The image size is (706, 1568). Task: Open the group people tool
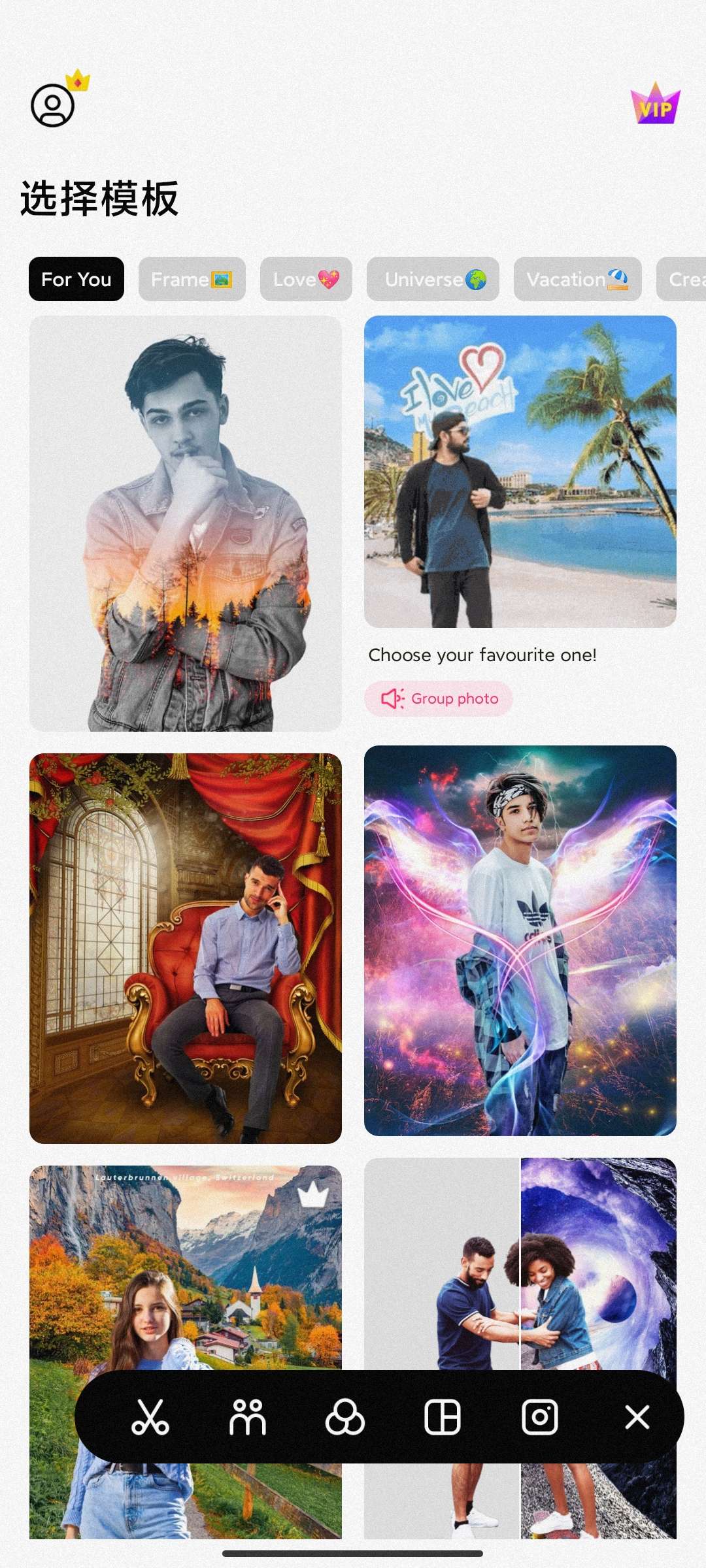click(248, 1417)
